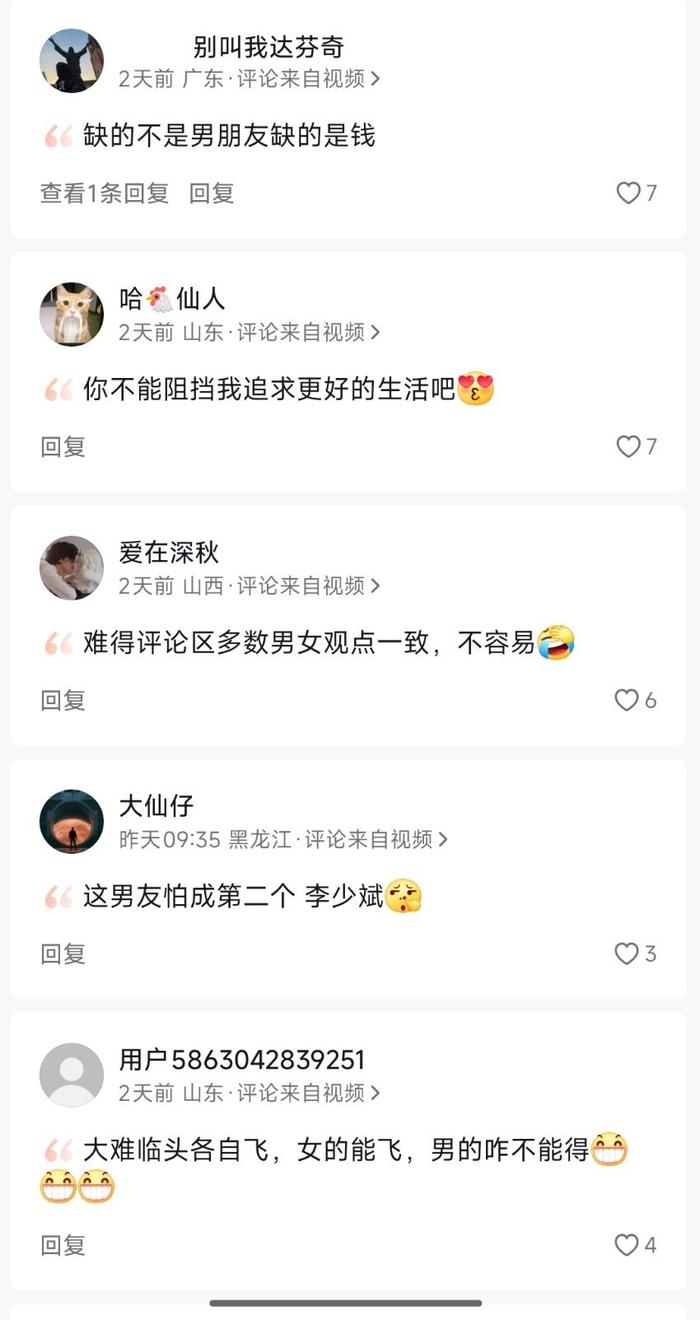This screenshot has width=700, height=1320.
Task: Open 大仙仔's profile avatar
Action: click(71, 822)
